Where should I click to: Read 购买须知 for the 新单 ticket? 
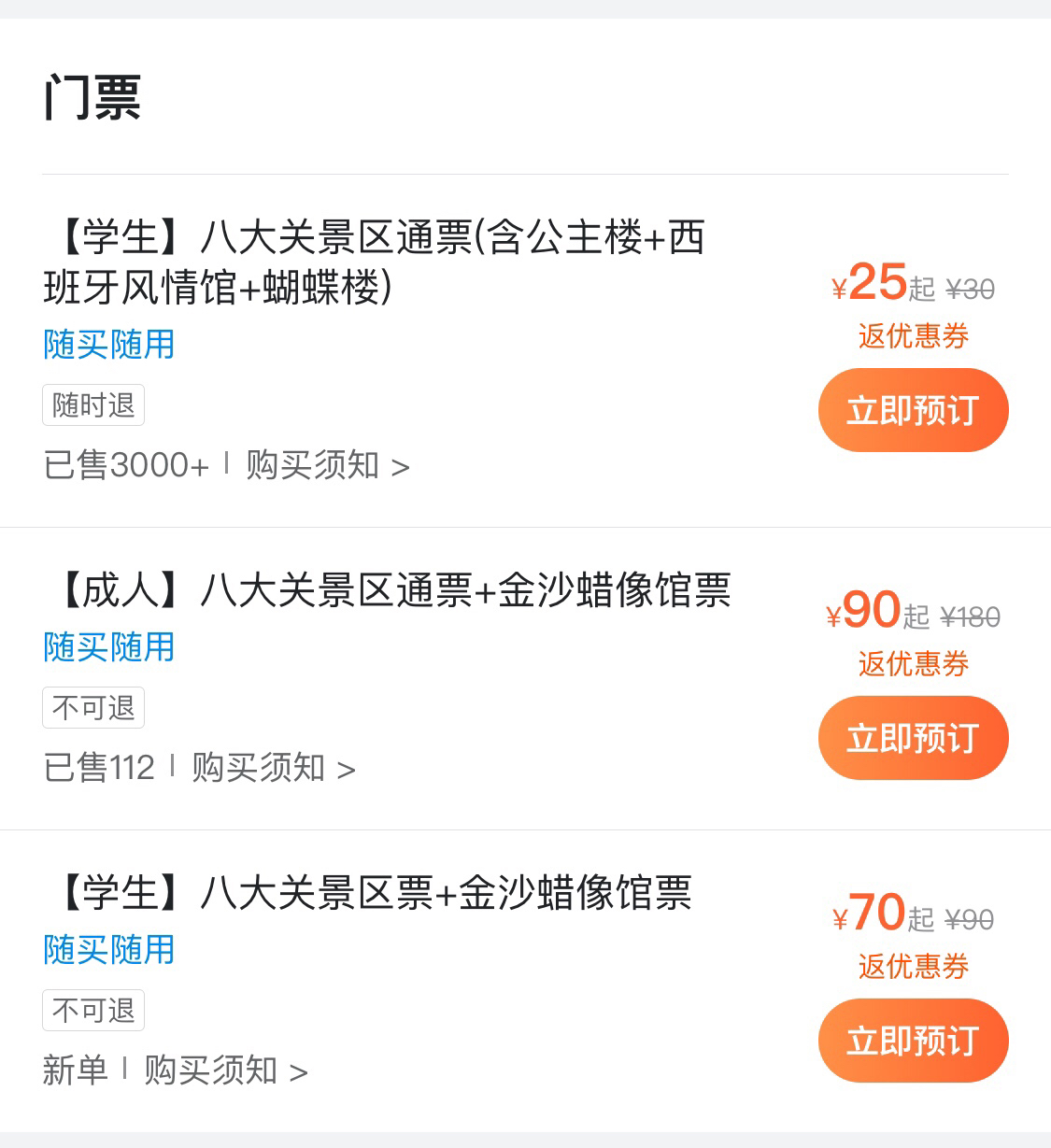225,1070
